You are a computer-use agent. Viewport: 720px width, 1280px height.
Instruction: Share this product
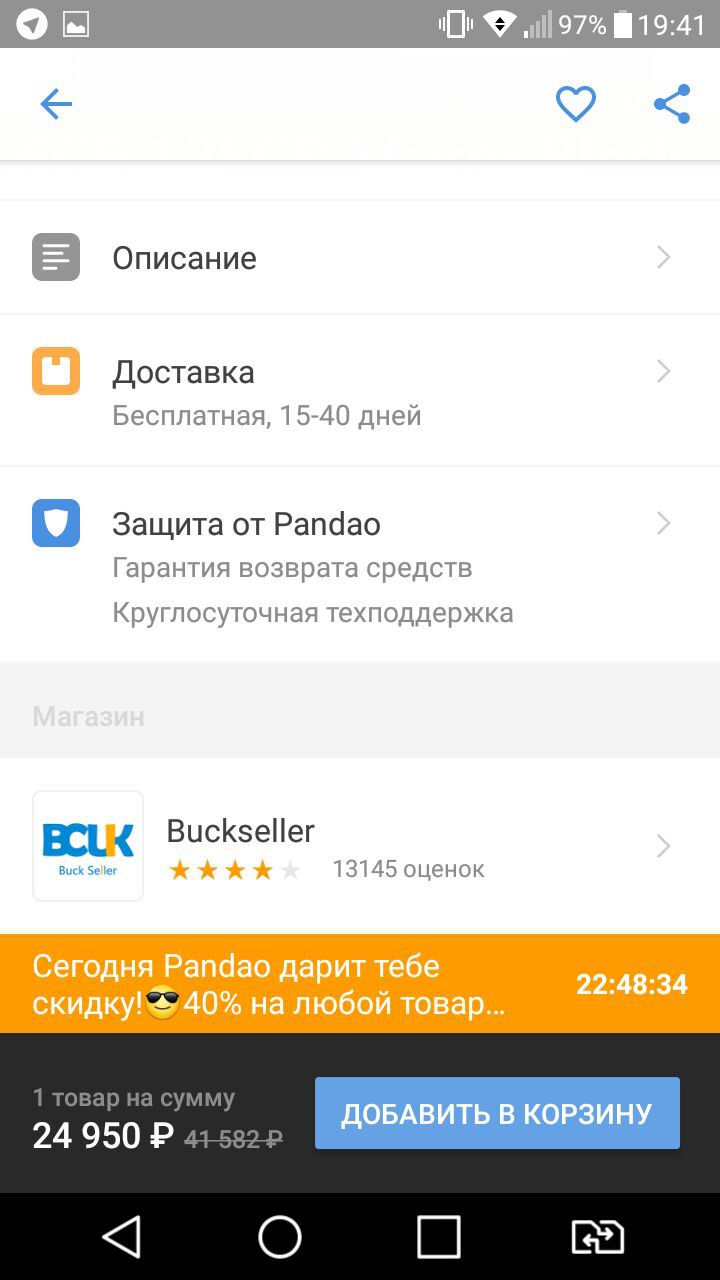click(x=672, y=104)
